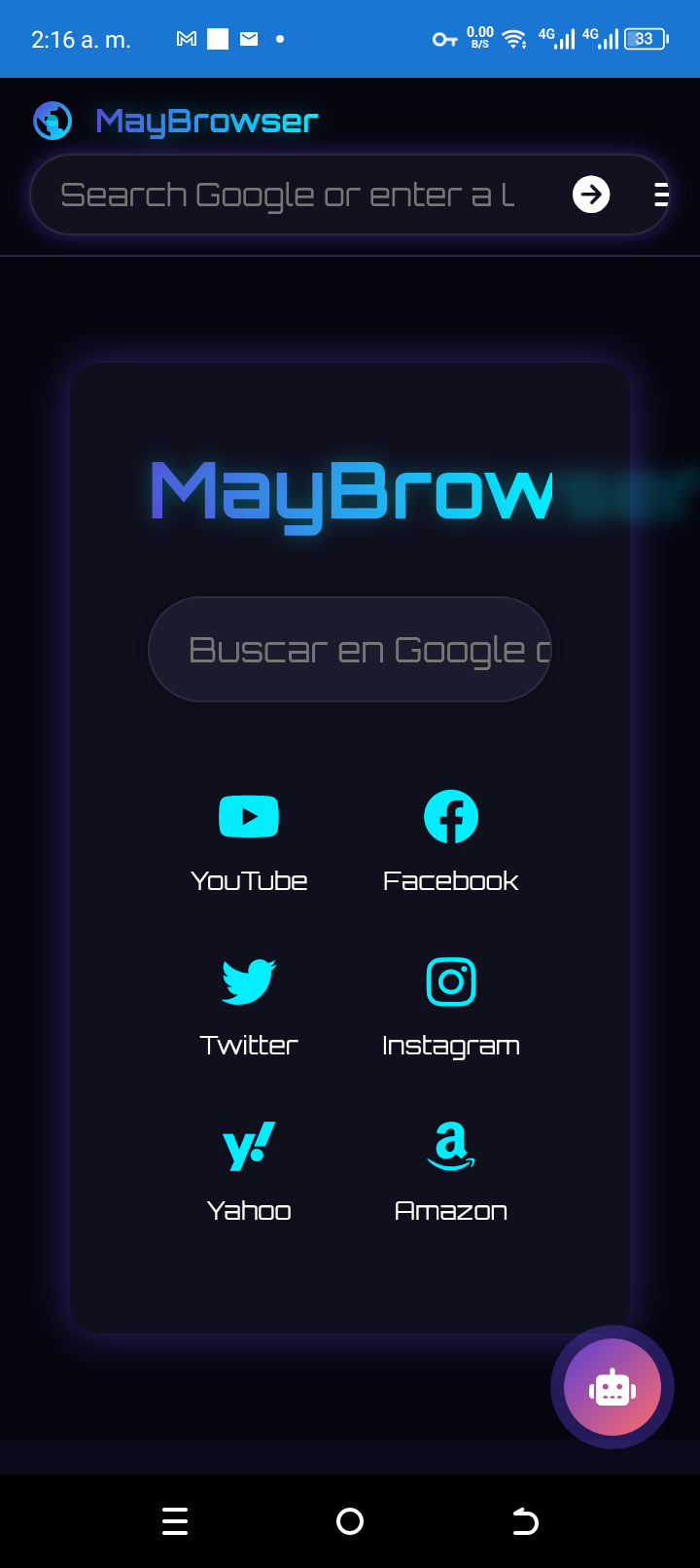Tap the Buscar en Google search box
The width and height of the screenshot is (700, 1568).
point(350,649)
